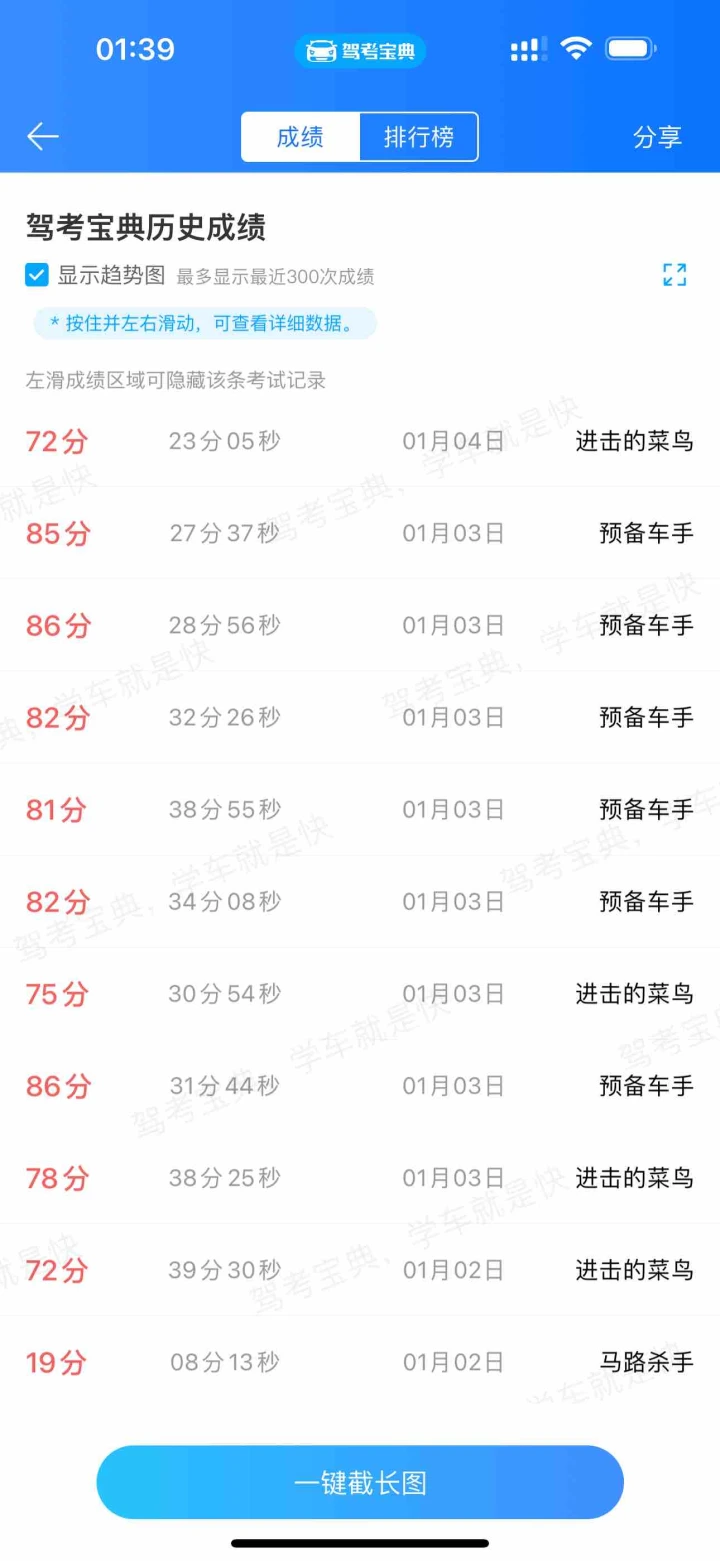View the 86分 record taking 28分56秒
The height and width of the screenshot is (1561, 720).
tap(360, 625)
